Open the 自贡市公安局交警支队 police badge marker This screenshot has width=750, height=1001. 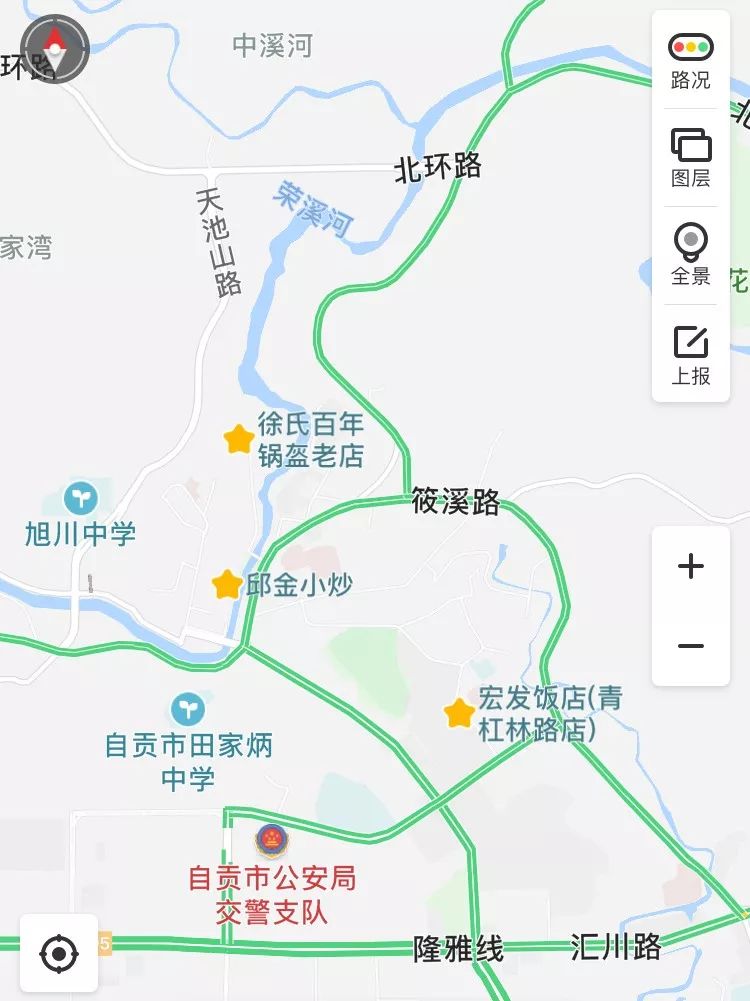point(273,843)
